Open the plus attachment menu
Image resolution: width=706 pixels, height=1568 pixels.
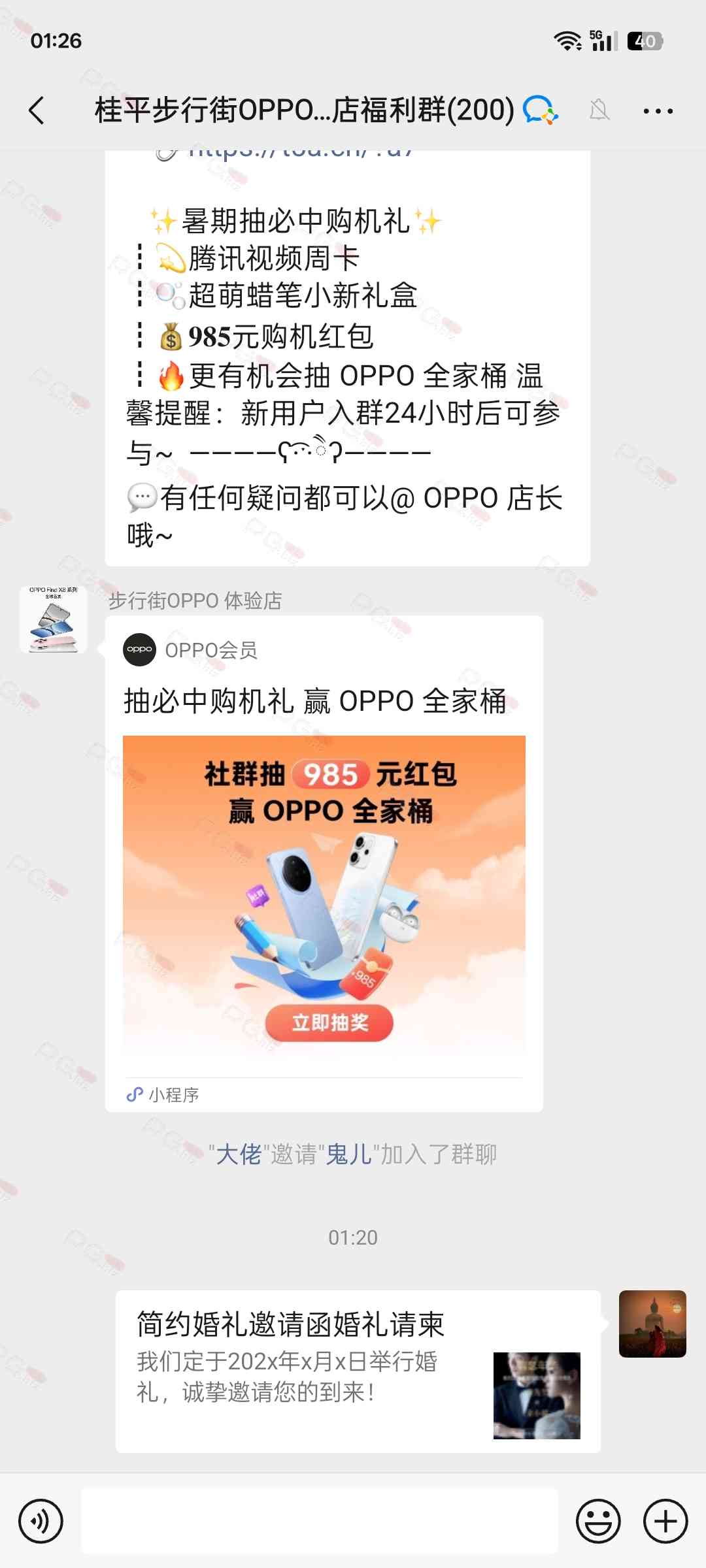[x=665, y=1521]
